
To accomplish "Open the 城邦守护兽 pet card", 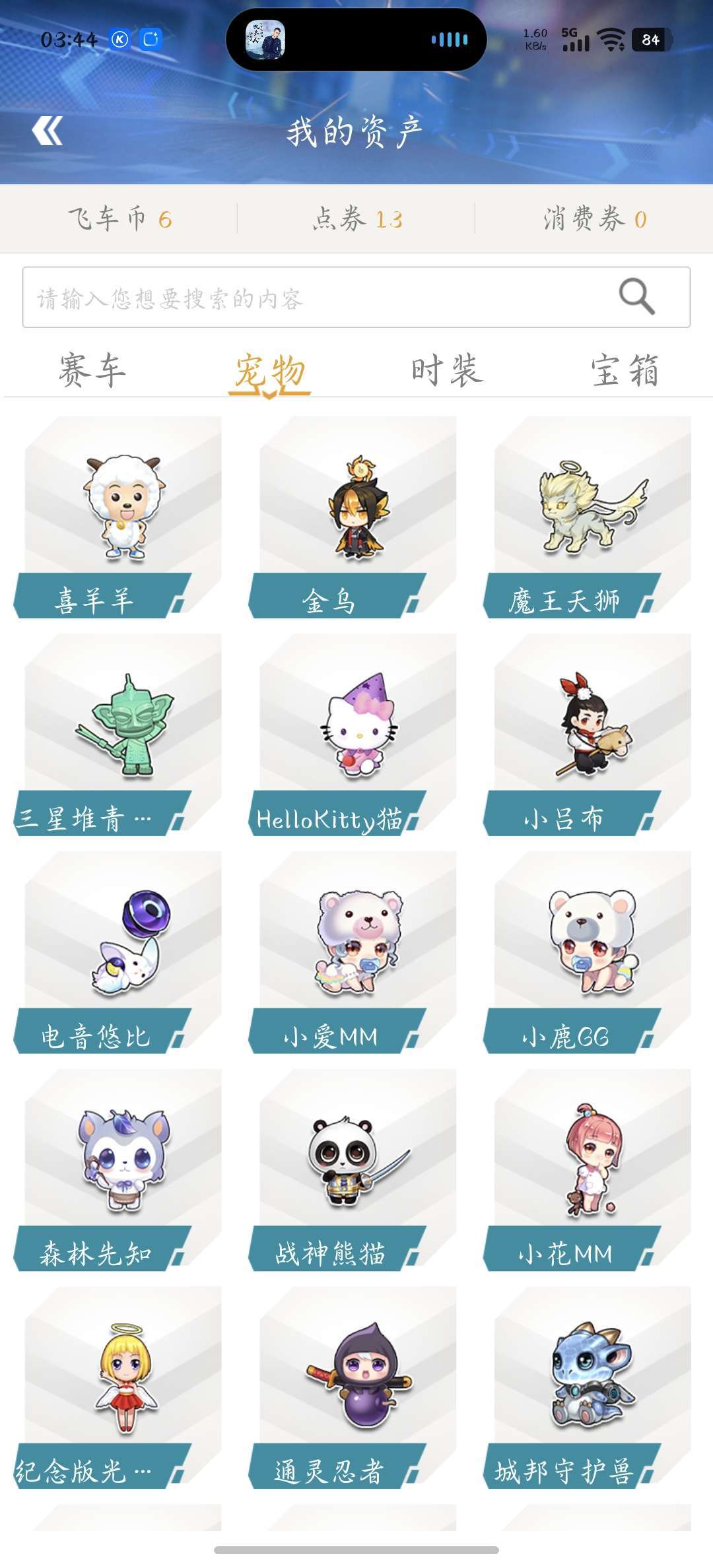I will point(588,1388).
